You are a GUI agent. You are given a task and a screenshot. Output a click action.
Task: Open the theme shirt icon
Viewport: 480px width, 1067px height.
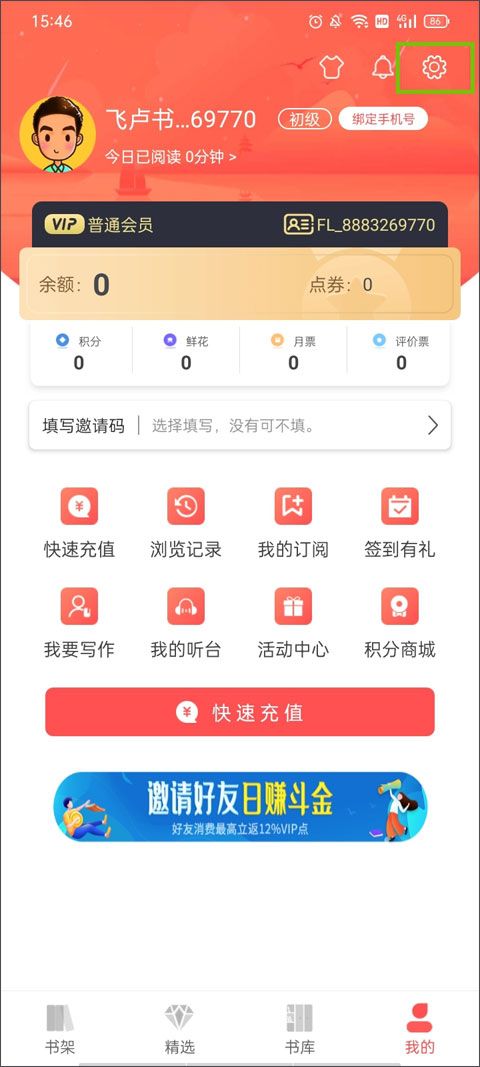pyautogui.click(x=332, y=67)
